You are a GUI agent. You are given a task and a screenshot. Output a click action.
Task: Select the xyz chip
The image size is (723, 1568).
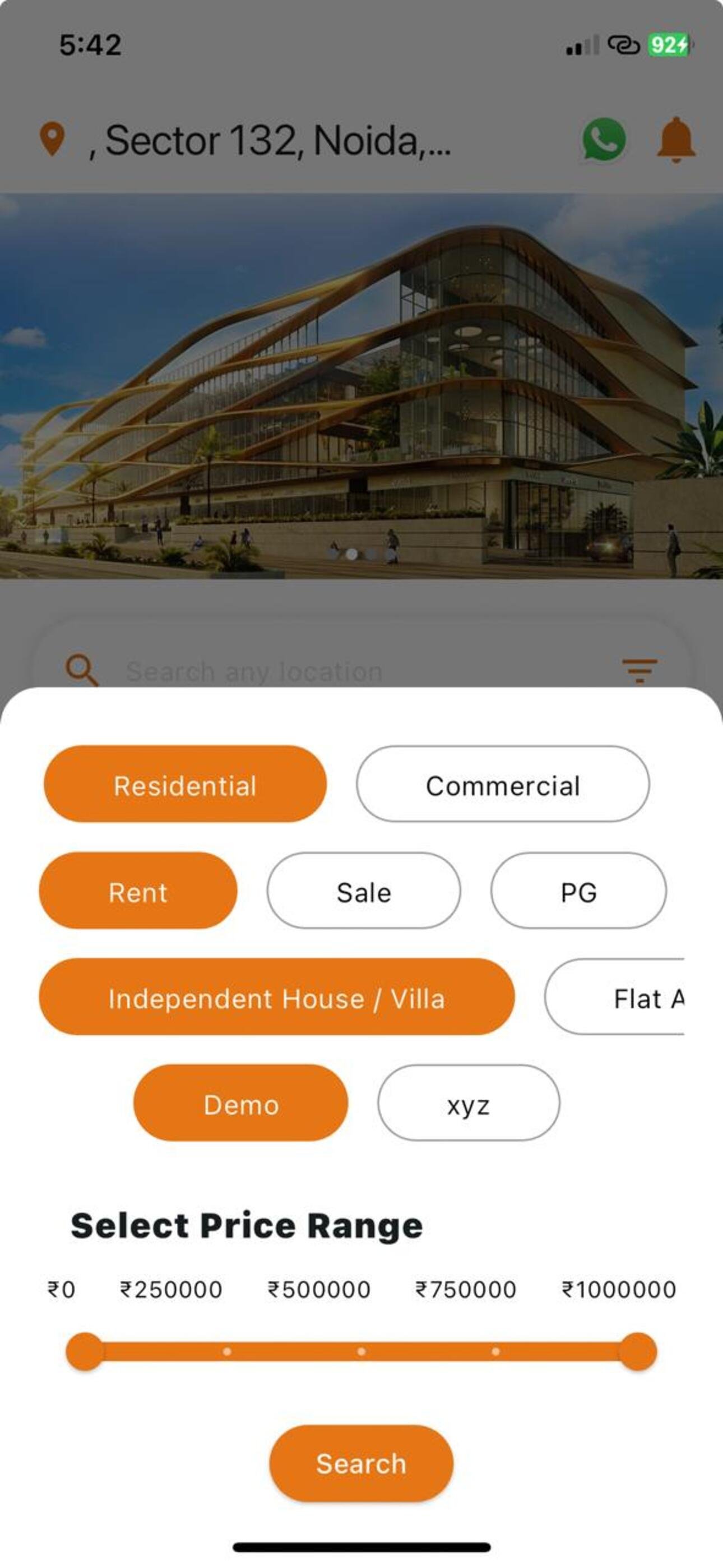pyautogui.click(x=468, y=1103)
